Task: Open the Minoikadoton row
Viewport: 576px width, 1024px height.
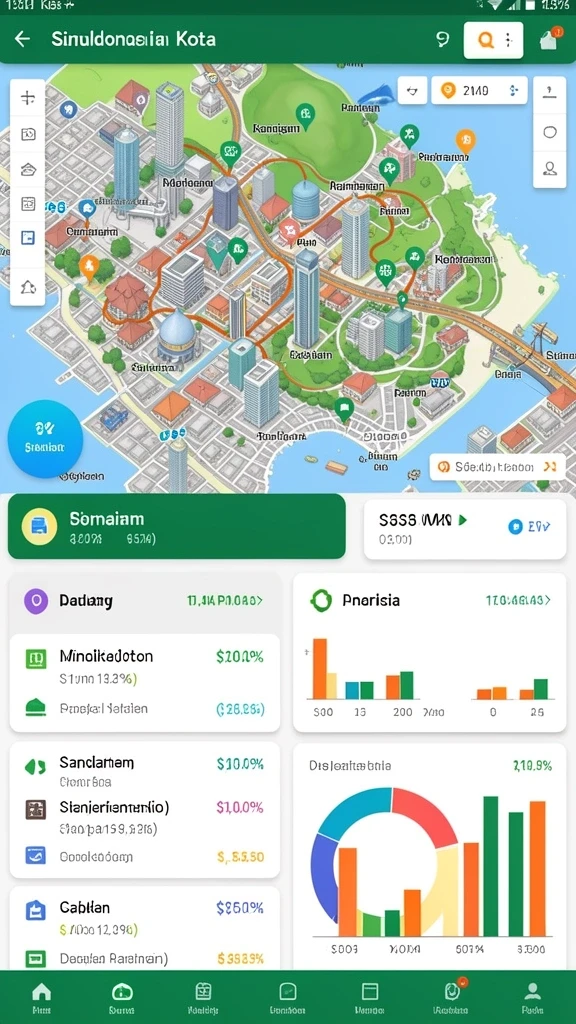Action: click(x=144, y=667)
